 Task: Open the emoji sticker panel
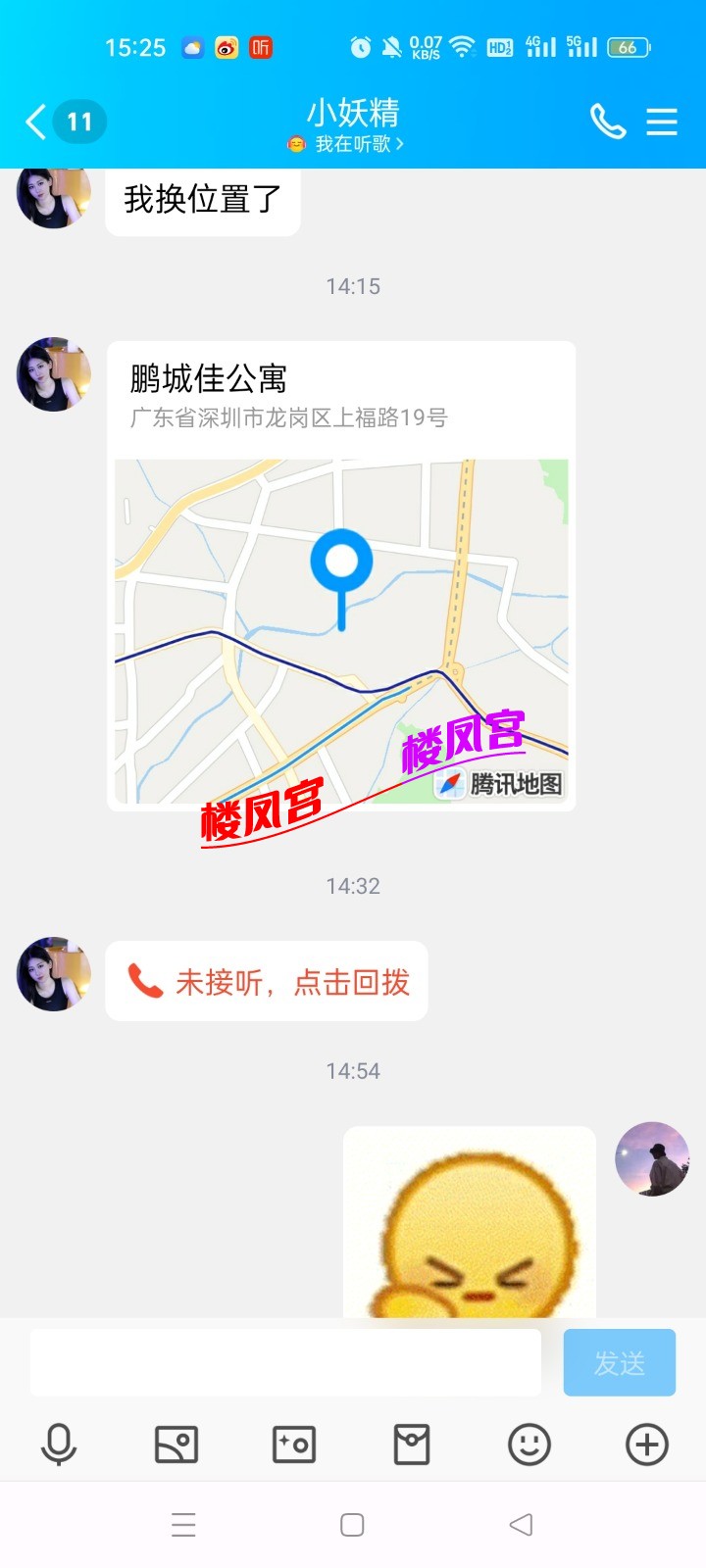click(x=529, y=1445)
